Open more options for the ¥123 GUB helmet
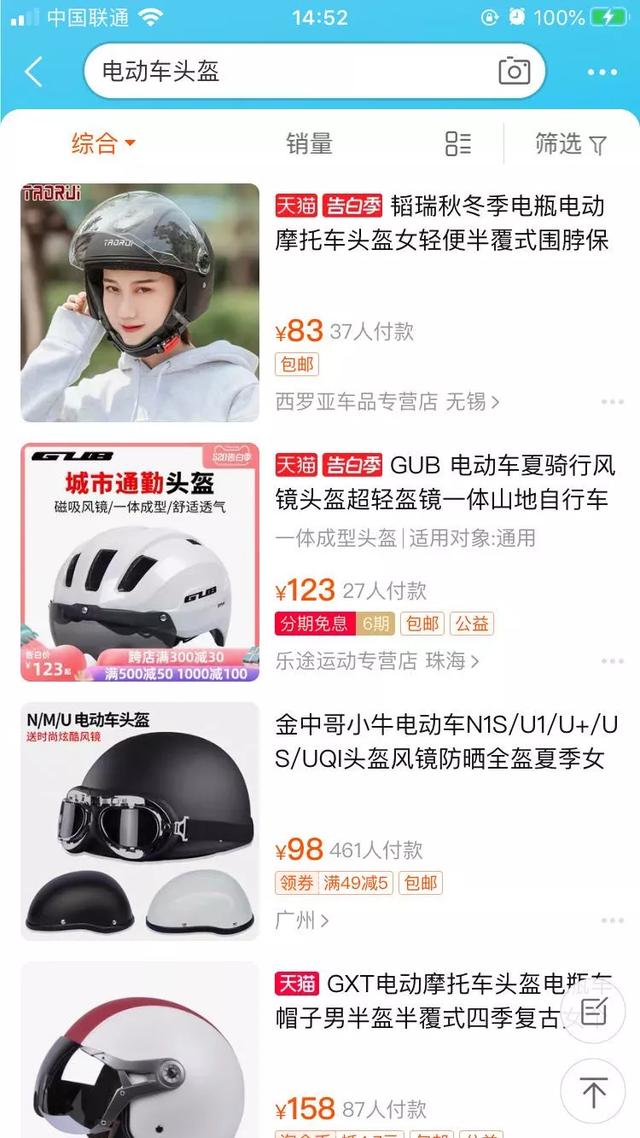 click(612, 661)
